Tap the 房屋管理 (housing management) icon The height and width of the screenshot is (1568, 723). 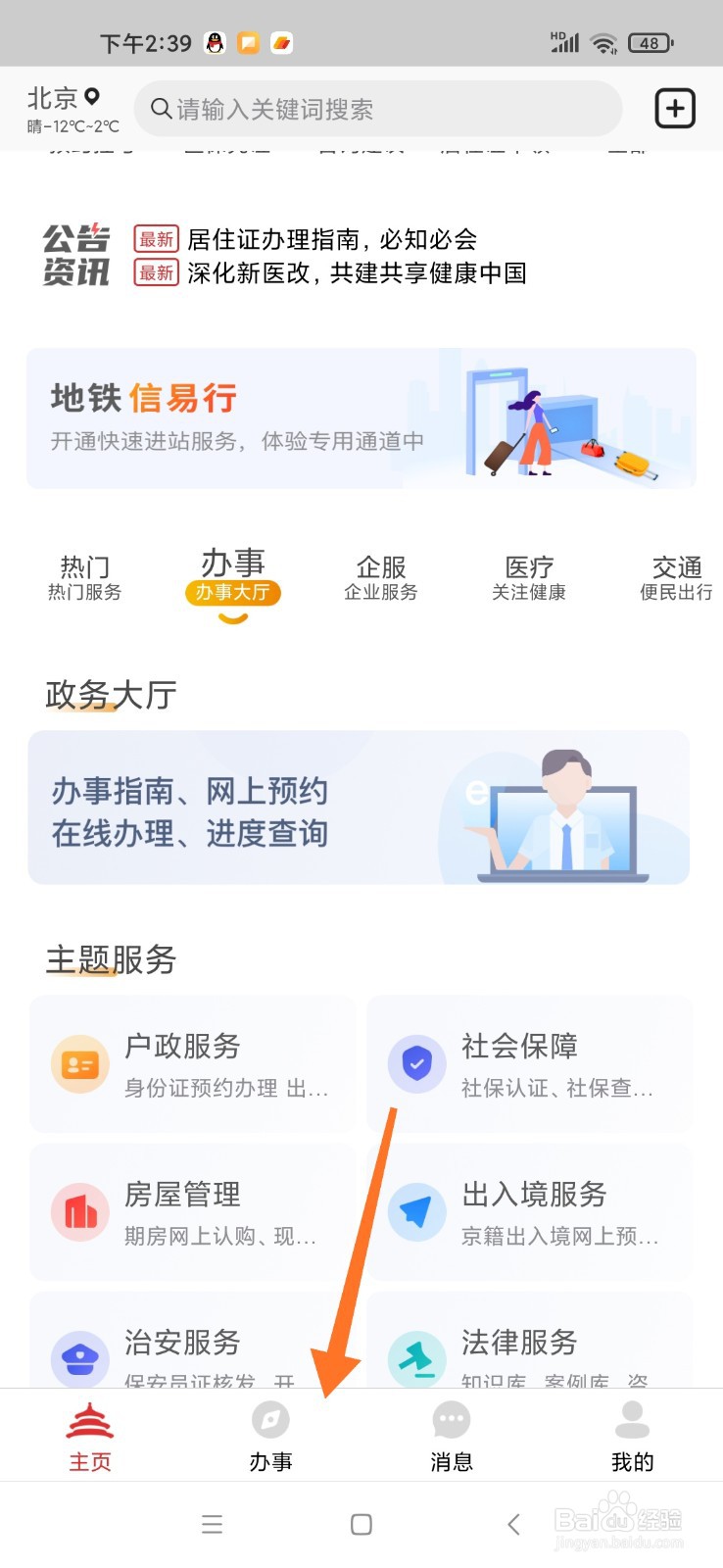point(78,1212)
